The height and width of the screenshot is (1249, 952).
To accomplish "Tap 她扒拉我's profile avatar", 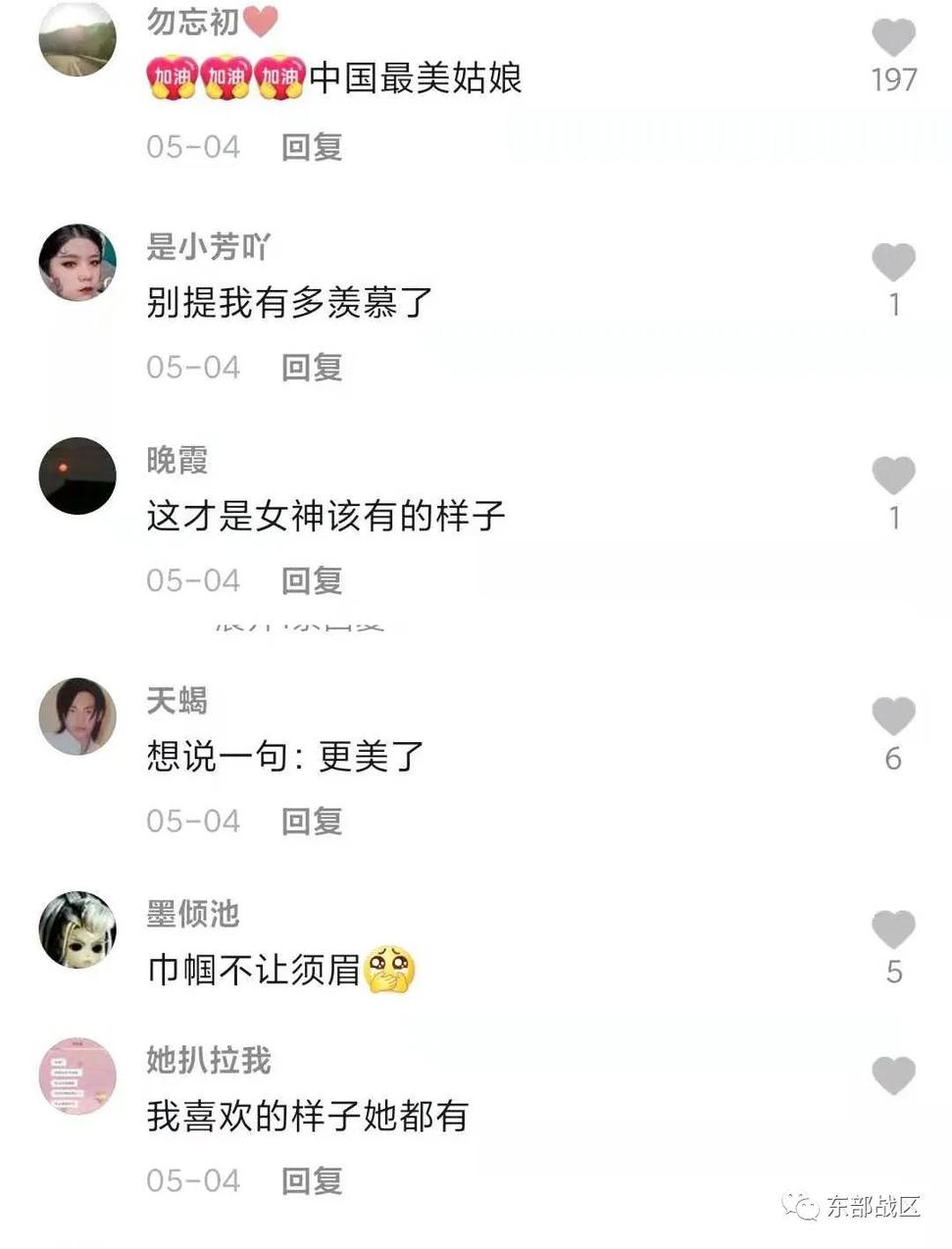I will pyautogui.click(x=77, y=1075).
